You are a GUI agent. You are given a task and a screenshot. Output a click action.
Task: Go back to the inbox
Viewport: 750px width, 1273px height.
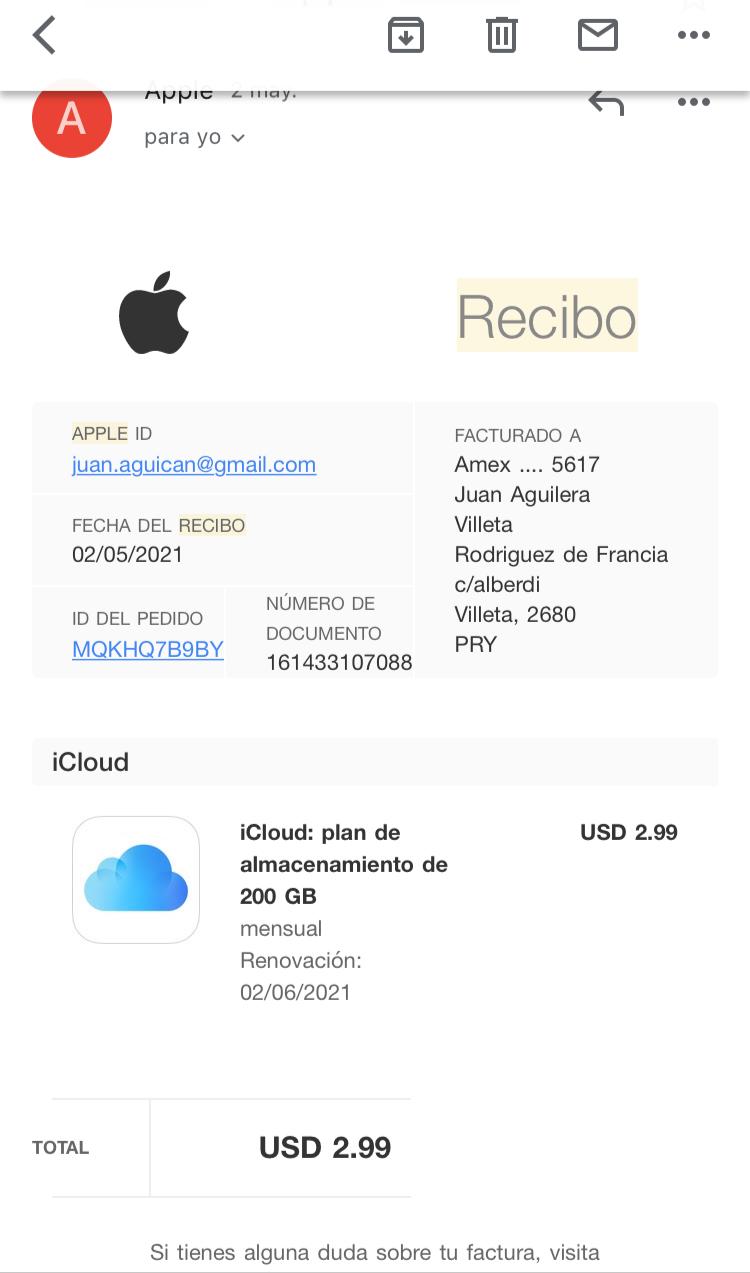45,36
